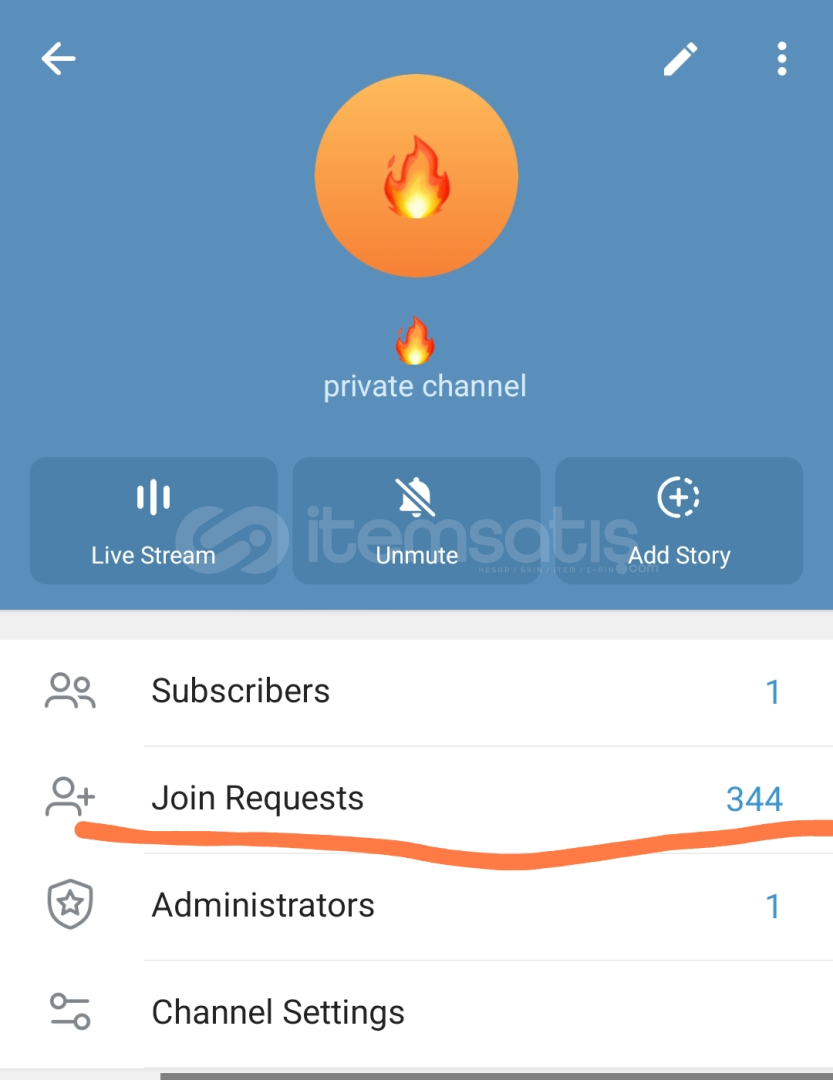Start a Live Stream
This screenshot has height=1080, width=833.
(153, 521)
